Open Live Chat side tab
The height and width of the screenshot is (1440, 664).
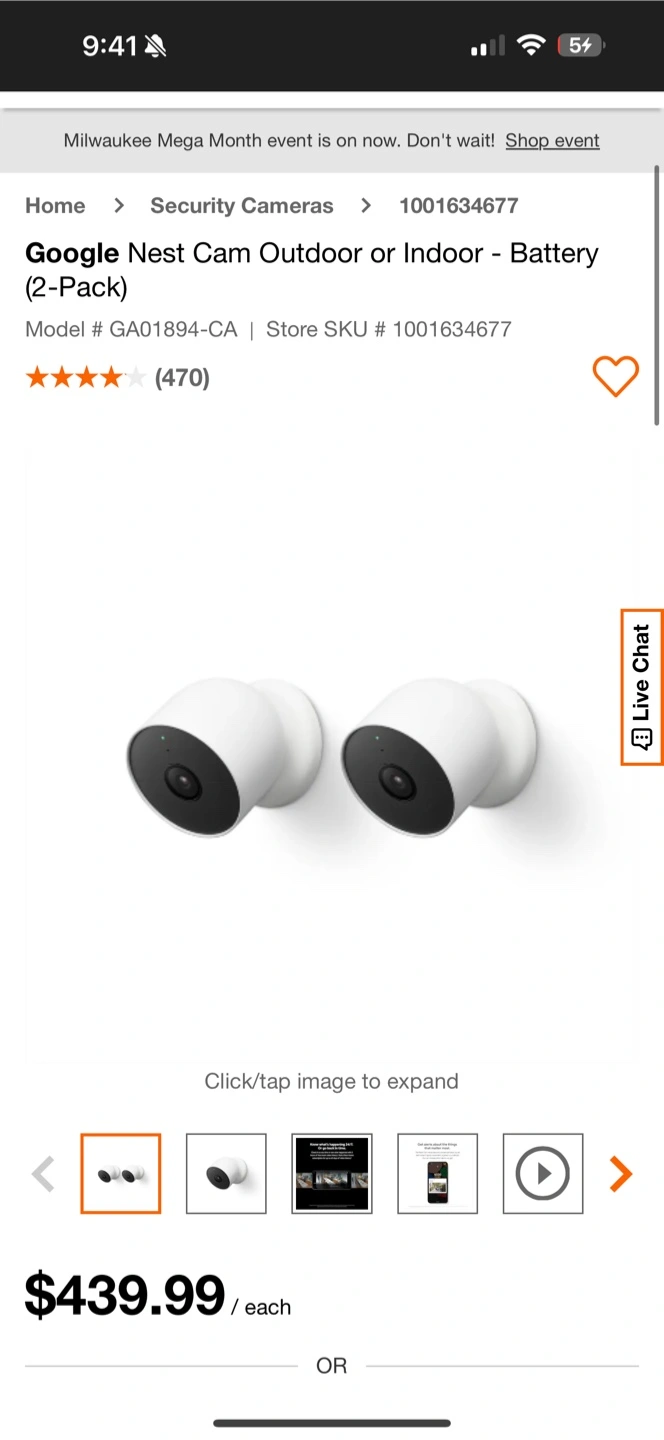(641, 687)
